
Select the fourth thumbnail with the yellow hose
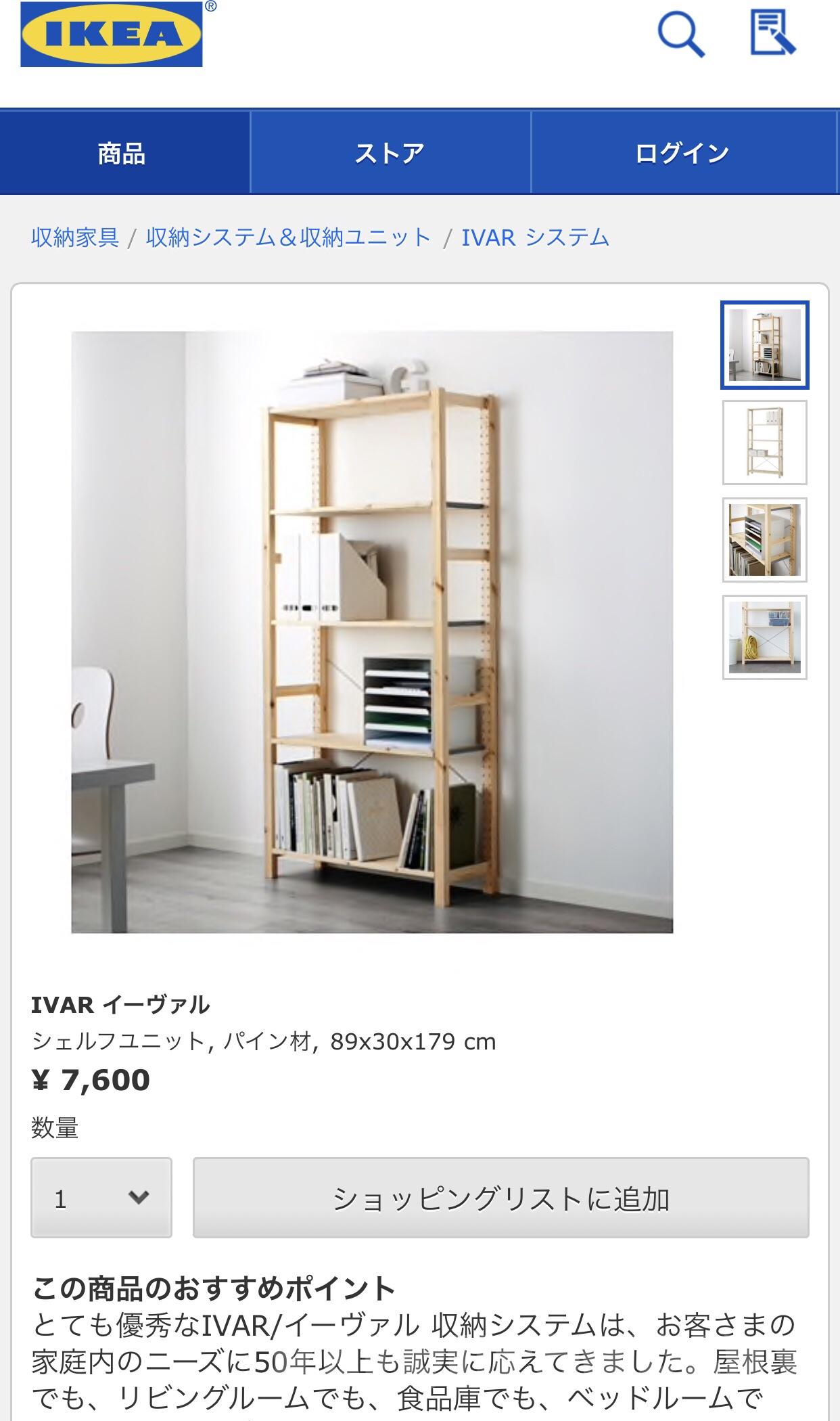[x=764, y=637]
